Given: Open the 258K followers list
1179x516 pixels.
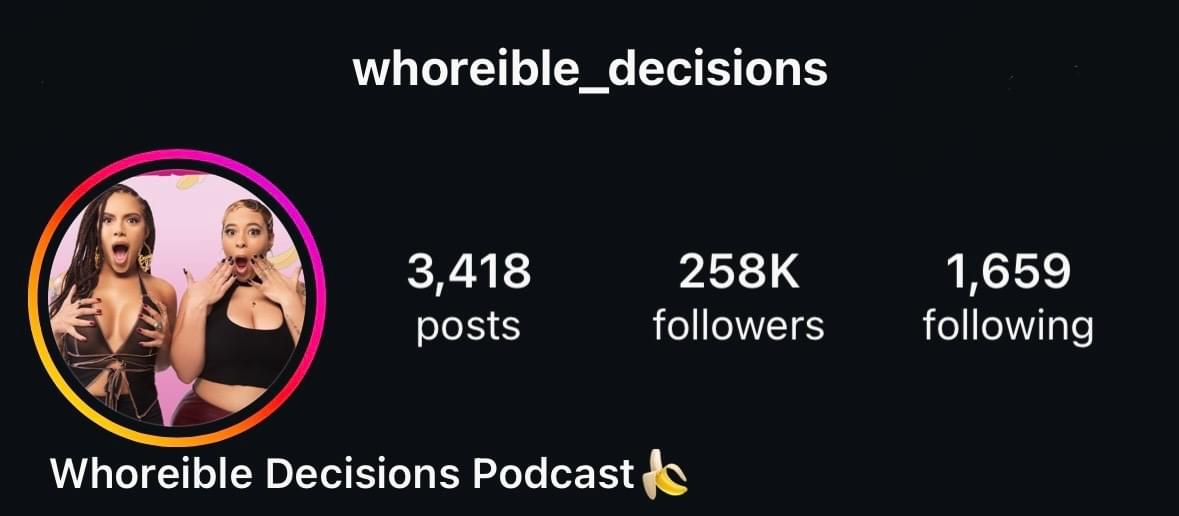Looking at the screenshot, I should 738,298.
